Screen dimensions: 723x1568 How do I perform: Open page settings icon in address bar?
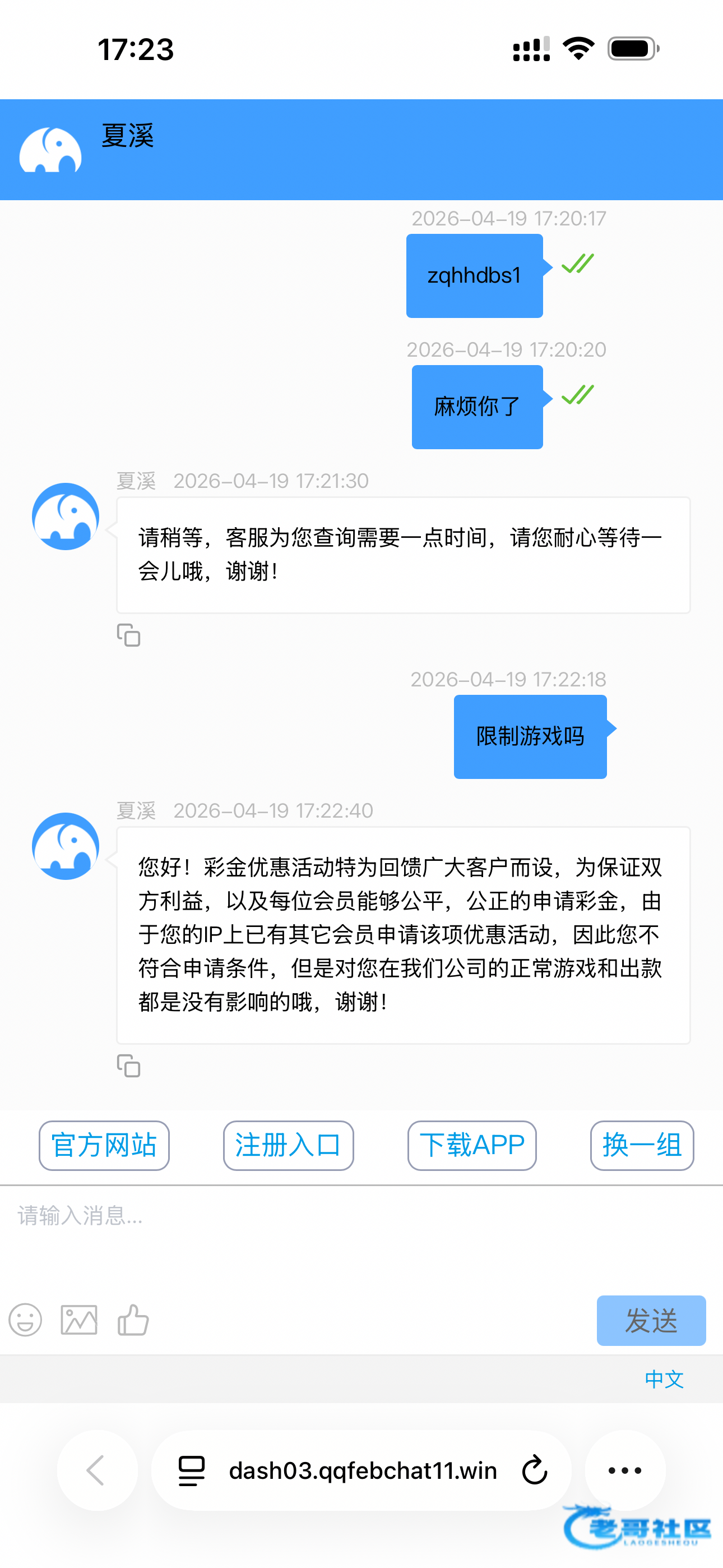[192, 1470]
